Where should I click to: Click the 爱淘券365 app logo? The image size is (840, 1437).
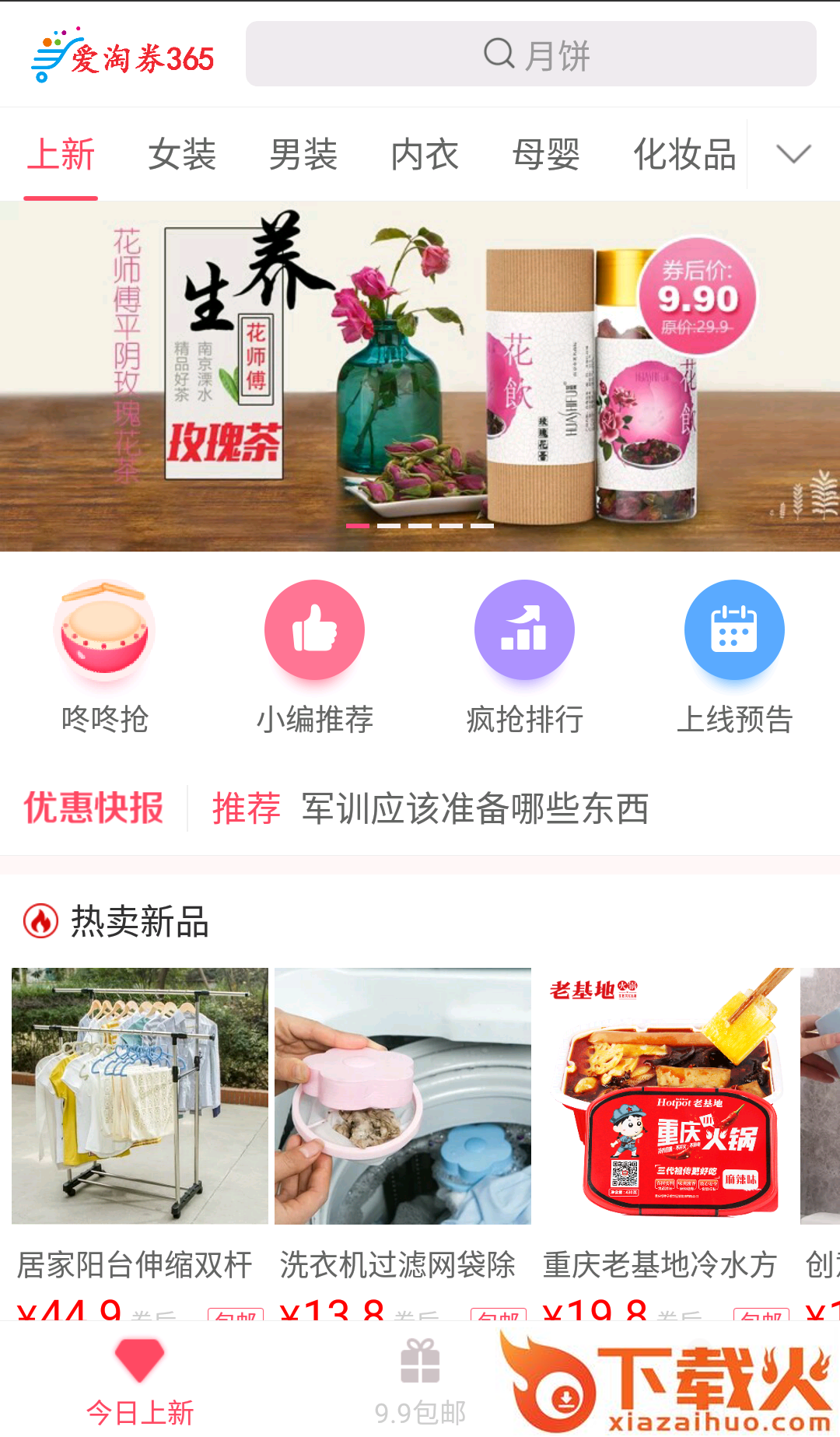coord(123,54)
